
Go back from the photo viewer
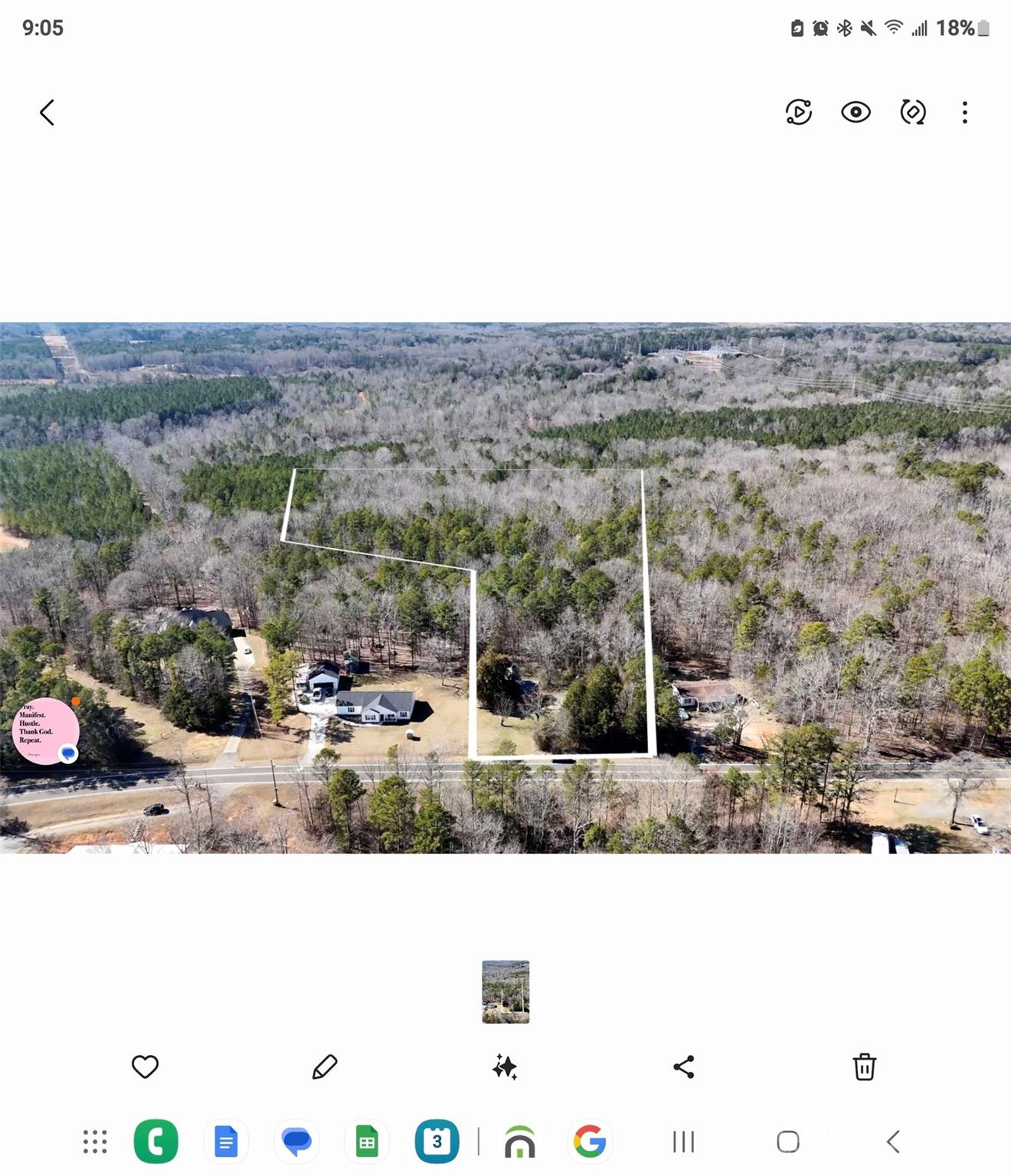coord(47,113)
